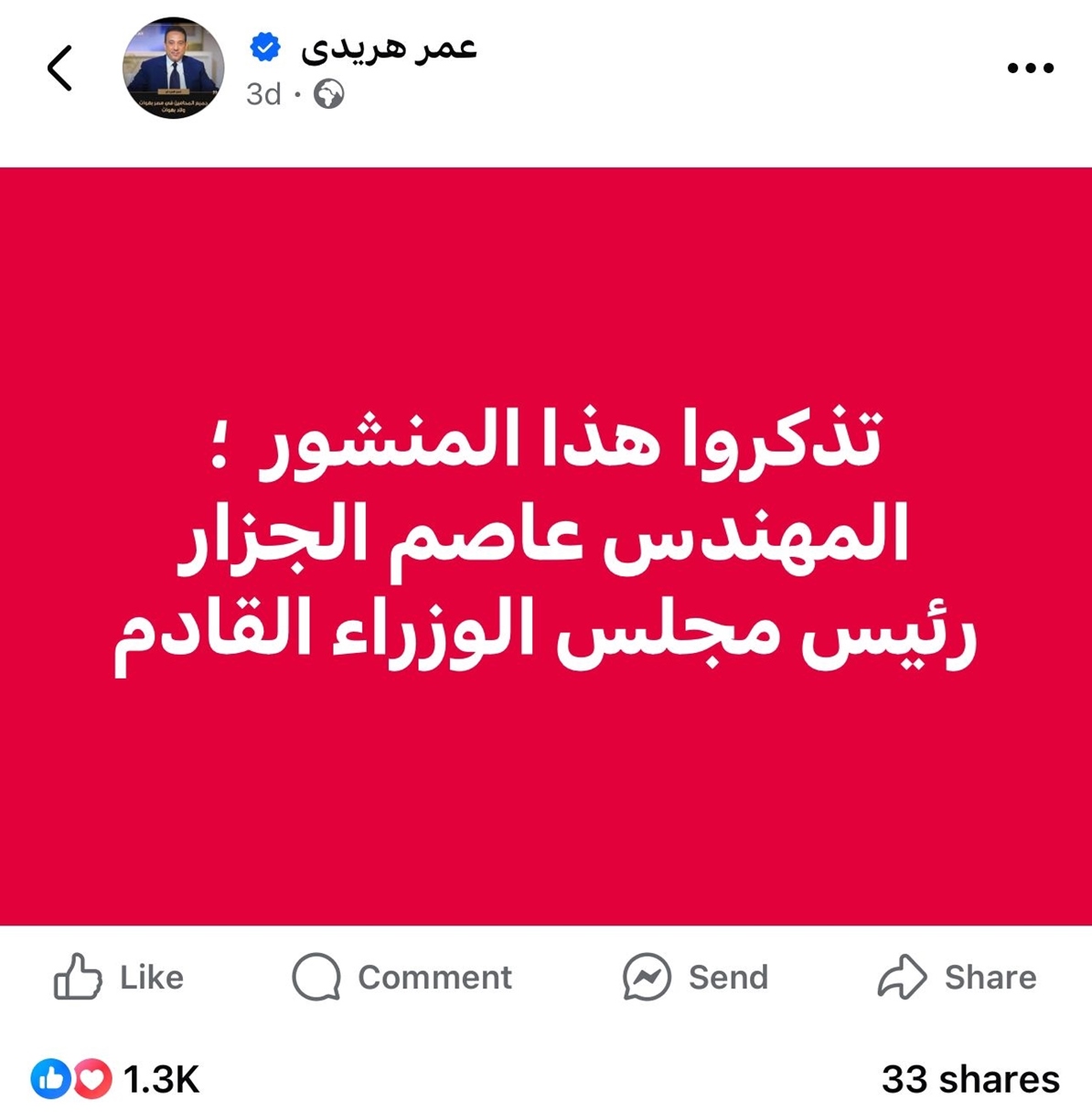Image resolution: width=1092 pixels, height=1112 pixels.
Task: Open عمر هريدى's profile picture
Action: [174, 69]
